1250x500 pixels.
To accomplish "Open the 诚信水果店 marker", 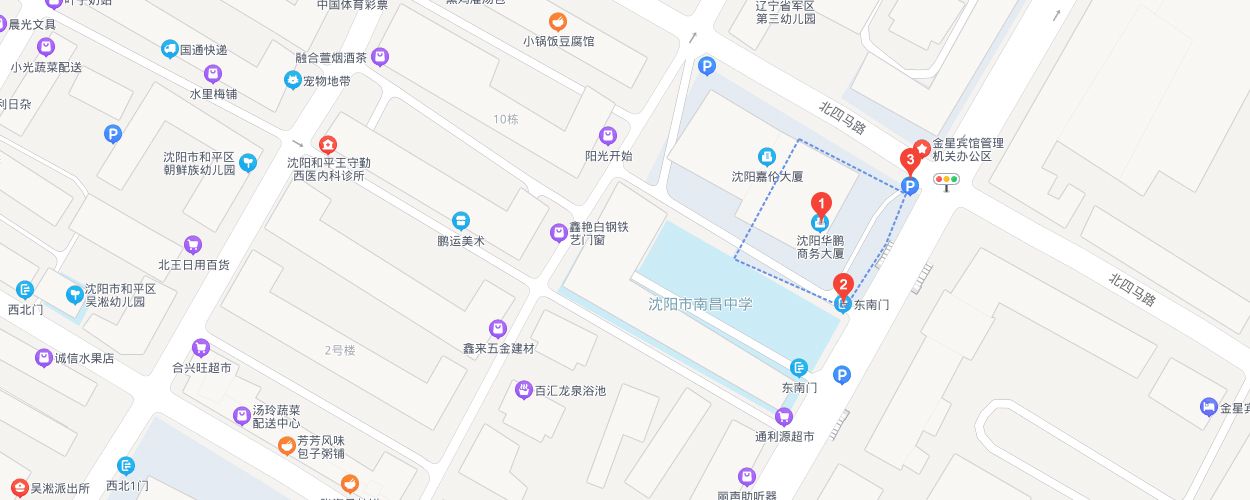I will coord(44,357).
